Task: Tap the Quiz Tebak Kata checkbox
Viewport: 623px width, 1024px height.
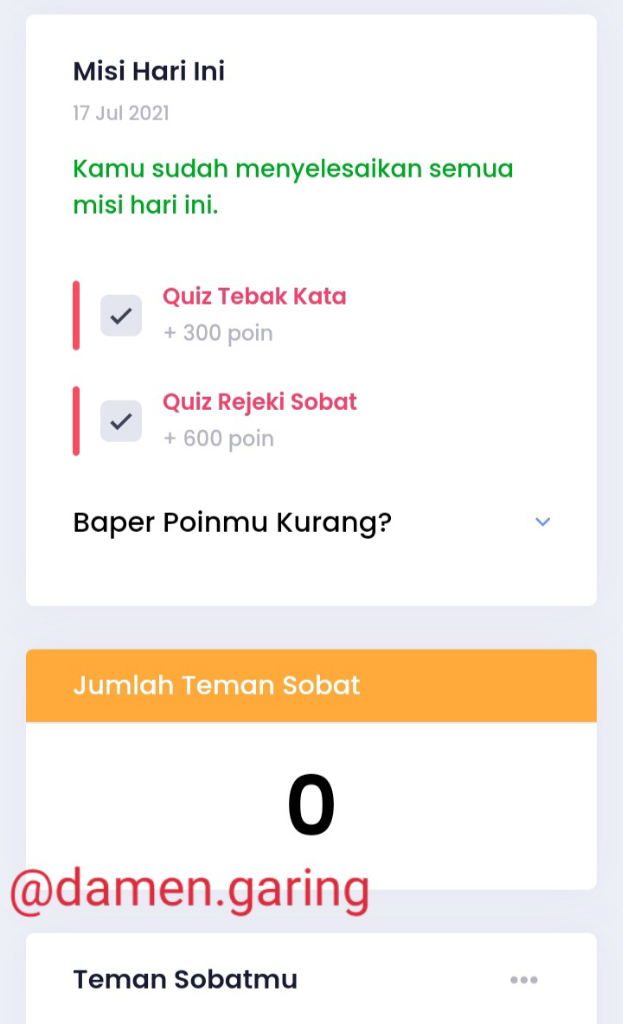Action: pos(121,316)
